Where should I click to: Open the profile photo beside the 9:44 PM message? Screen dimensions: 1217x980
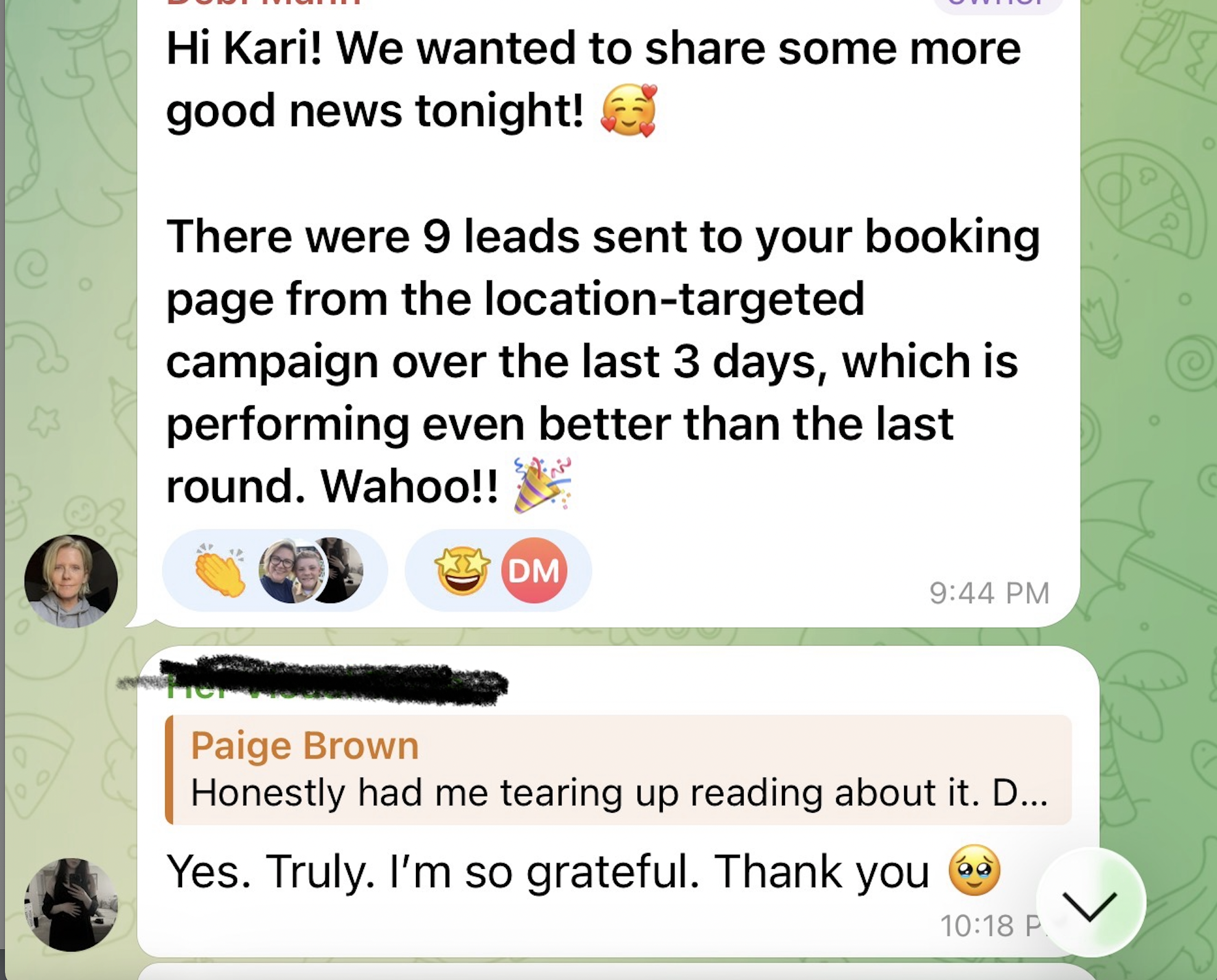(x=71, y=581)
